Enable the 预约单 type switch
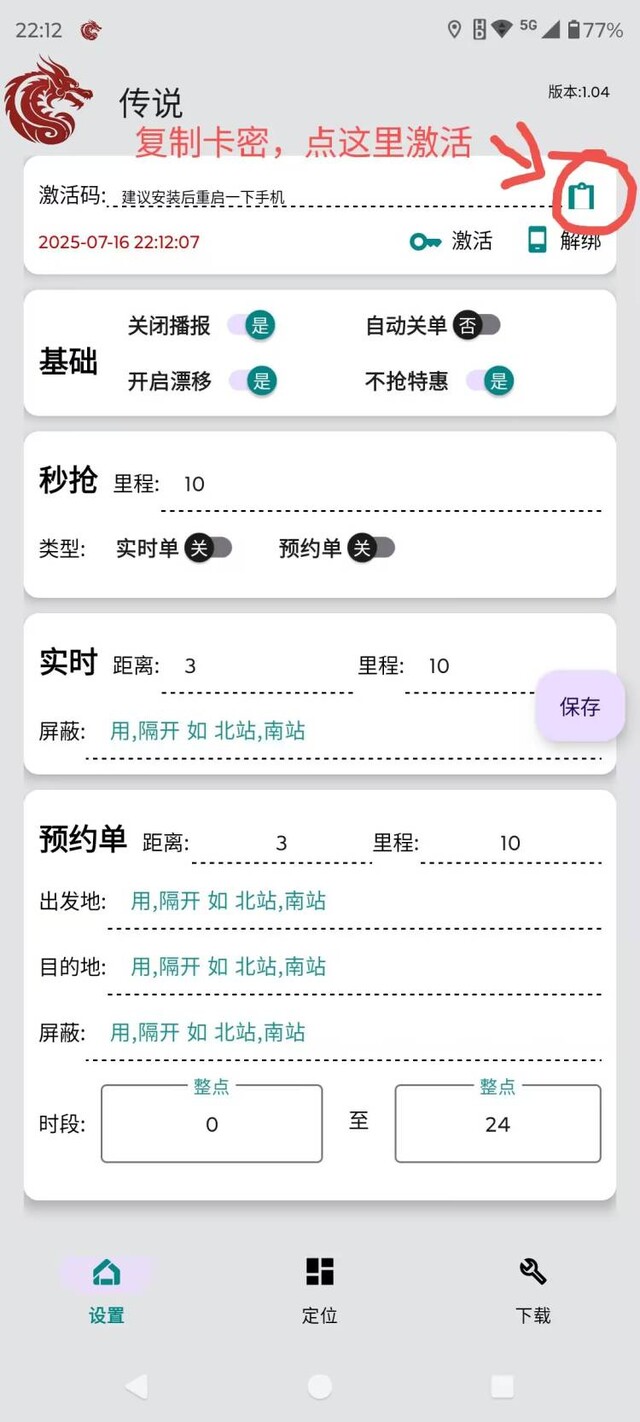Screen dimensions: 640x1422 (371, 548)
